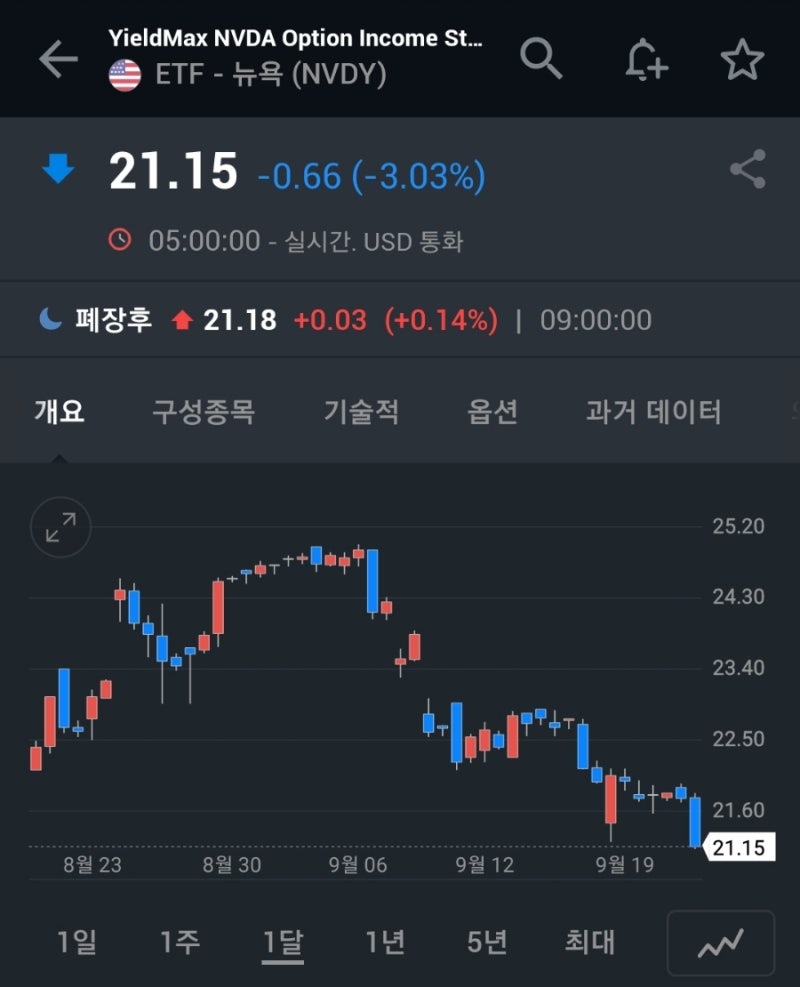The width and height of the screenshot is (800, 987).
Task: Open chart type selector bottom right
Action: [720, 942]
